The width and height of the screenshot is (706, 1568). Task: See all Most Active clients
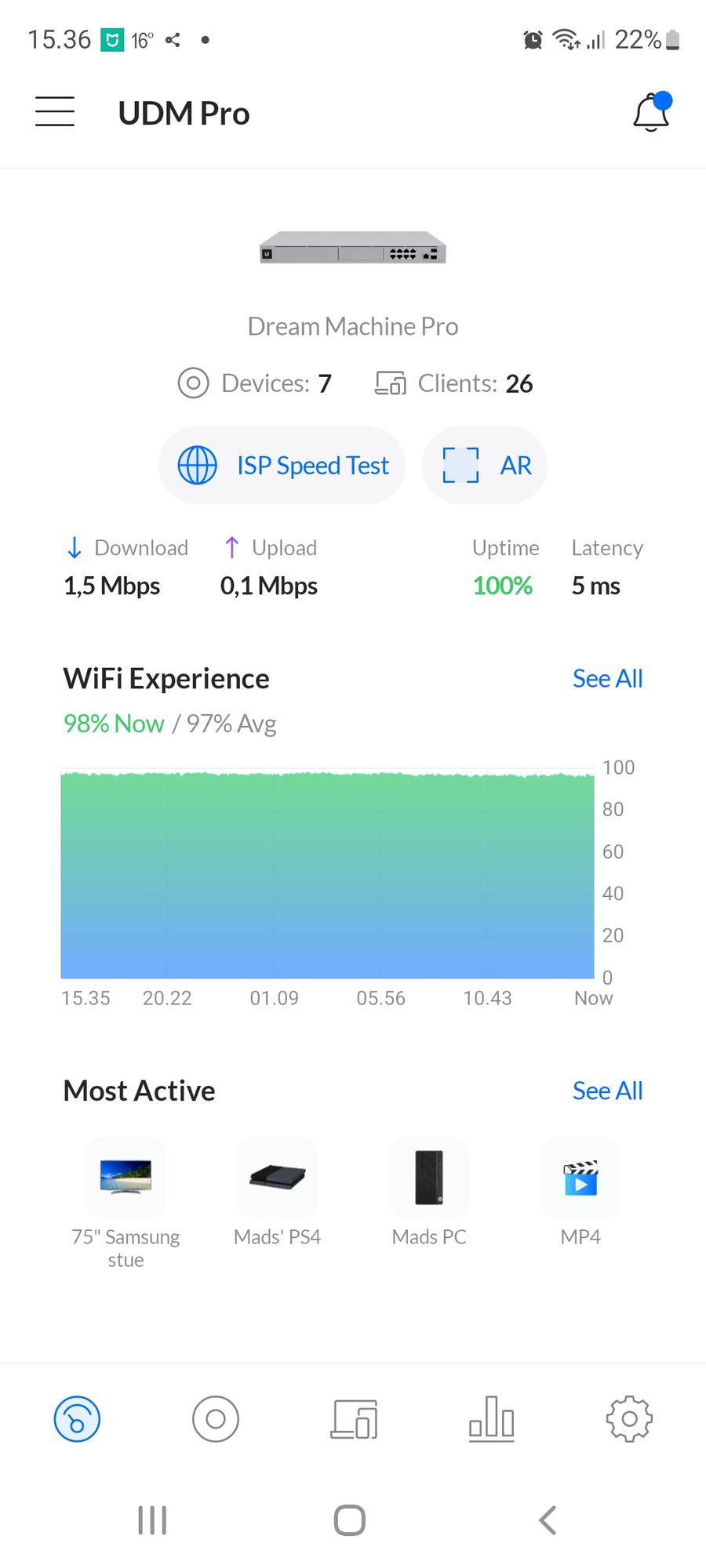[607, 1091]
